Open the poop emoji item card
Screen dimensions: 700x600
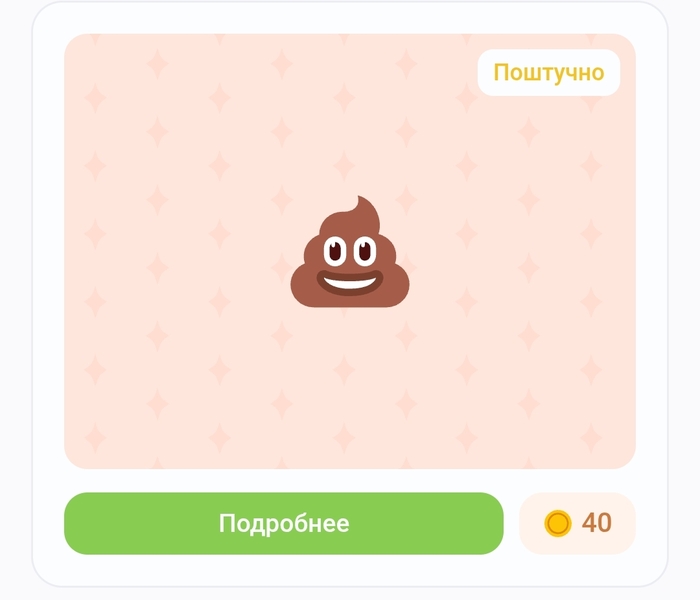349,252
